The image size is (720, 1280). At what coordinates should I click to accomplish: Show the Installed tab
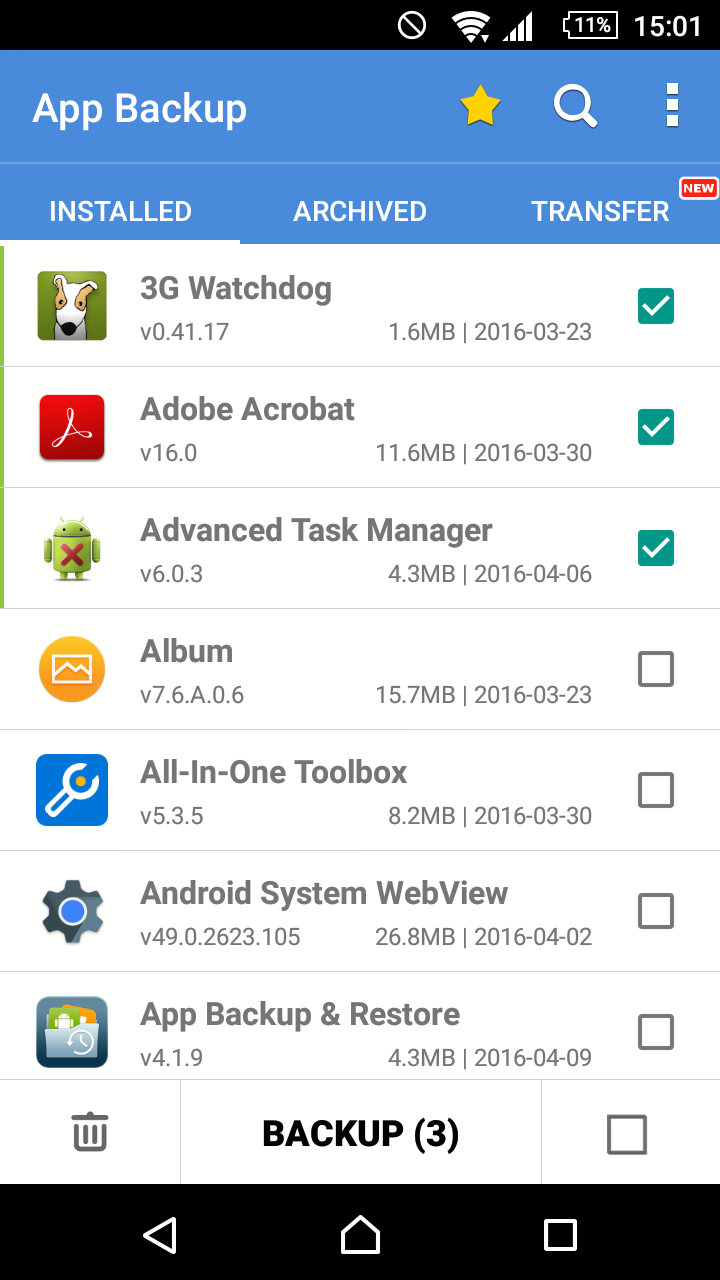pos(120,211)
